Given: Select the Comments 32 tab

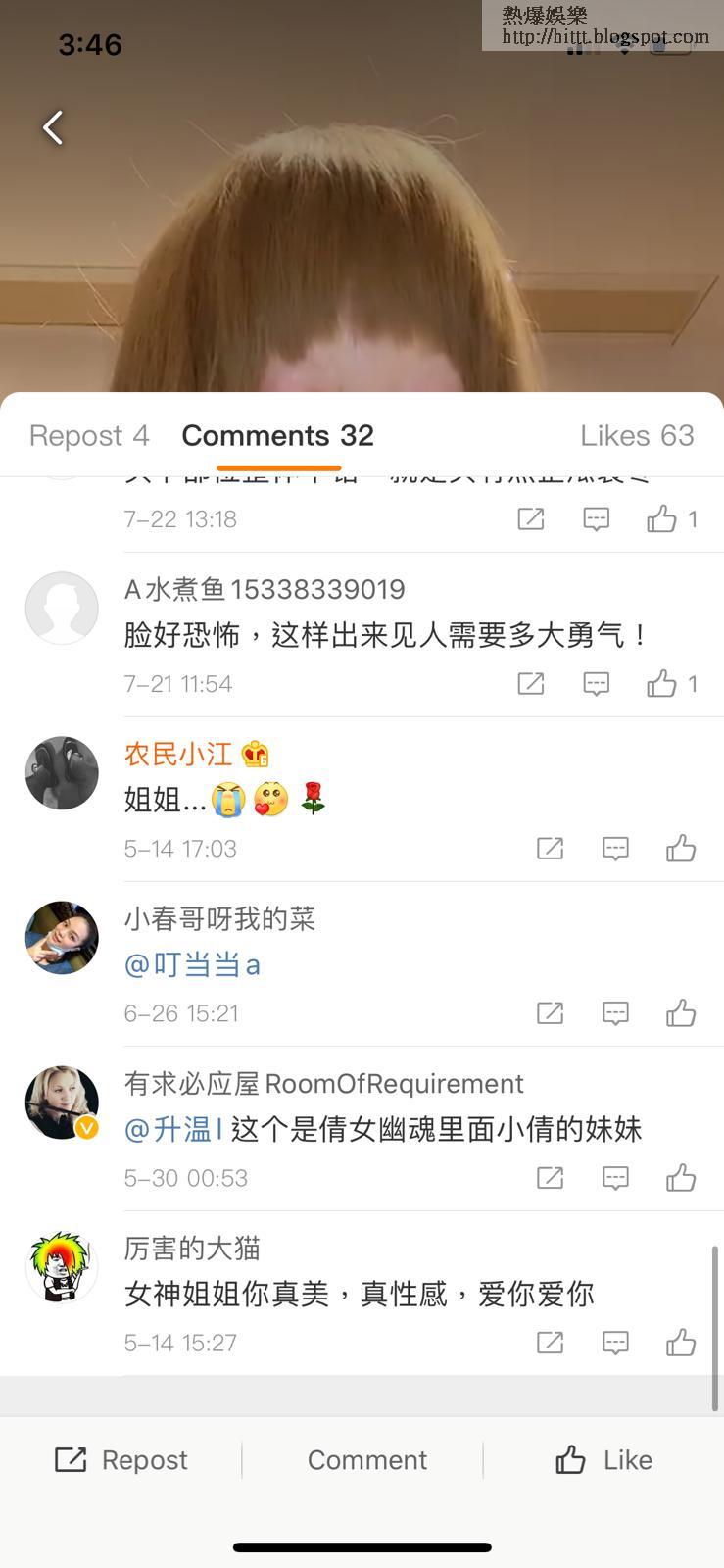Looking at the screenshot, I should pyautogui.click(x=277, y=435).
